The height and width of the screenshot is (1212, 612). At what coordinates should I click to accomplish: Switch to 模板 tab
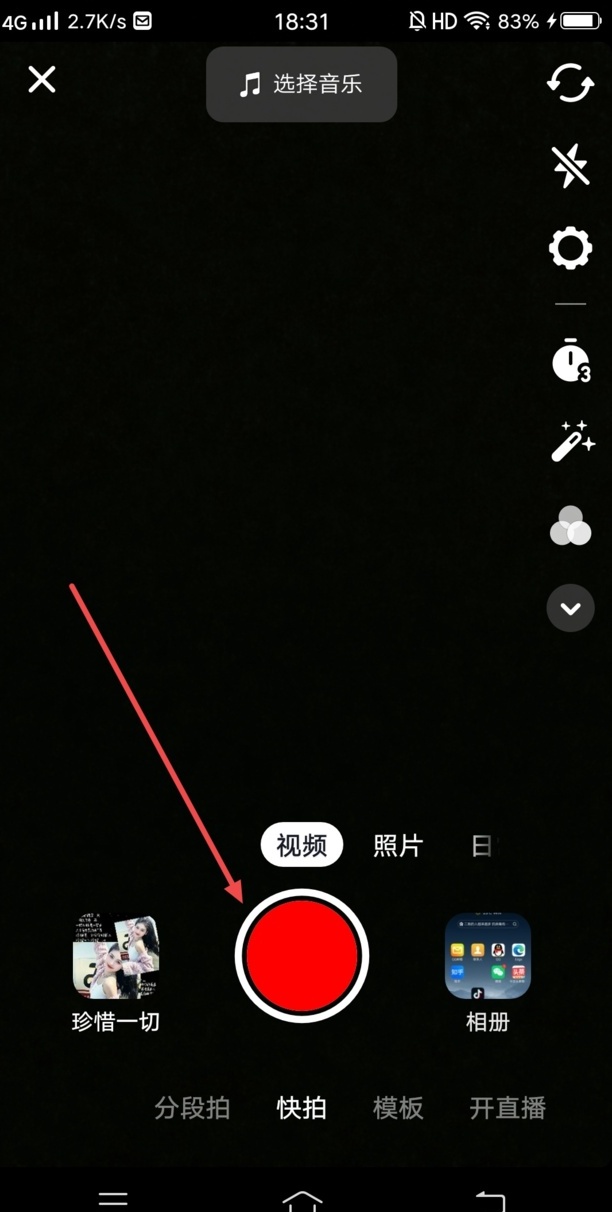[x=398, y=1108]
